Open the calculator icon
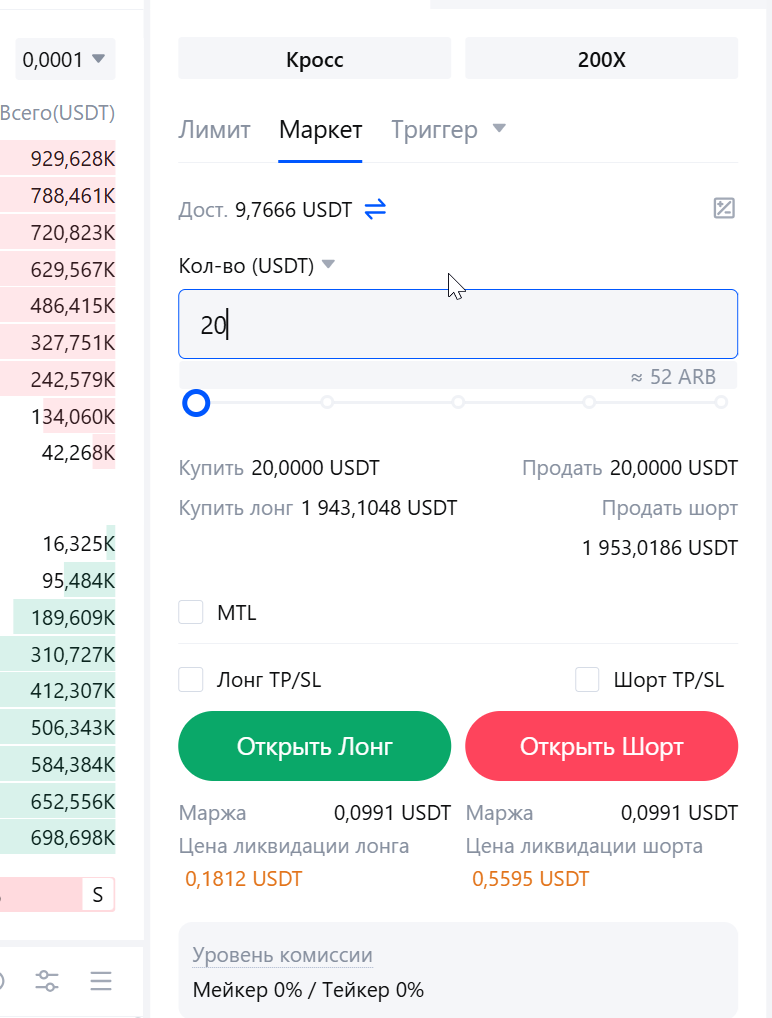This screenshot has height=1018, width=772. tap(724, 208)
